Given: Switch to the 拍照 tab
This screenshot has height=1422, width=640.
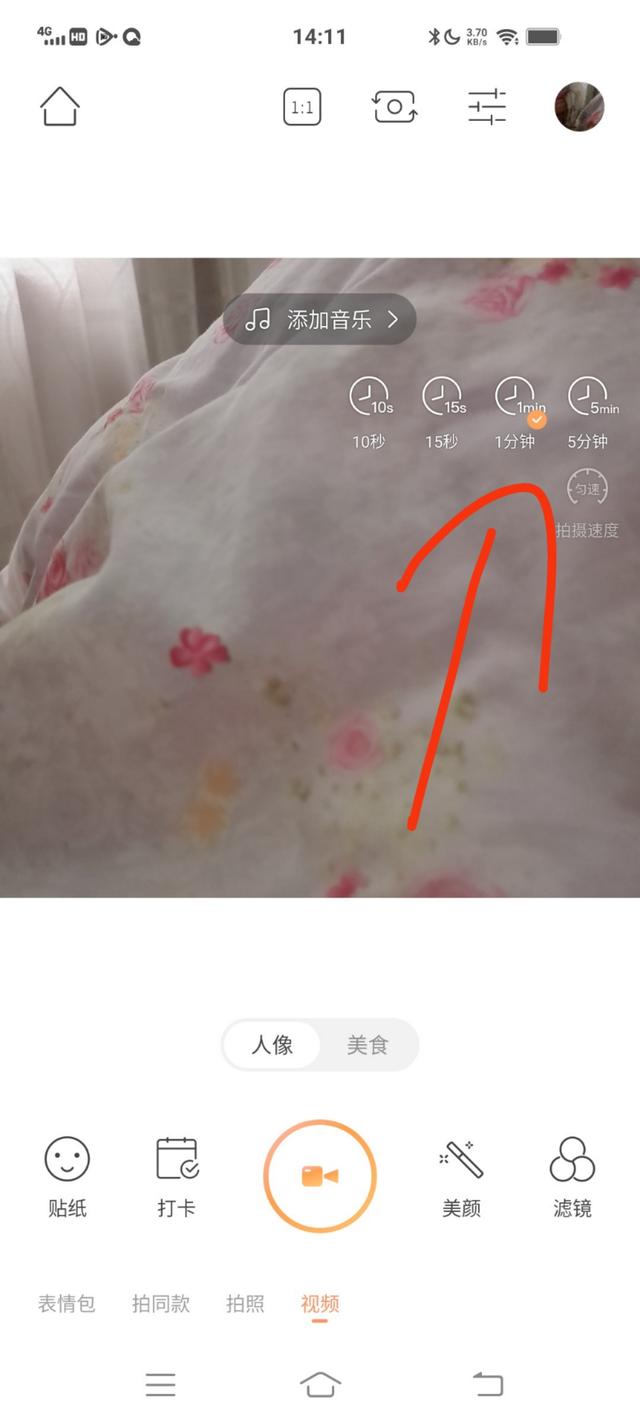Looking at the screenshot, I should pos(245,1304).
